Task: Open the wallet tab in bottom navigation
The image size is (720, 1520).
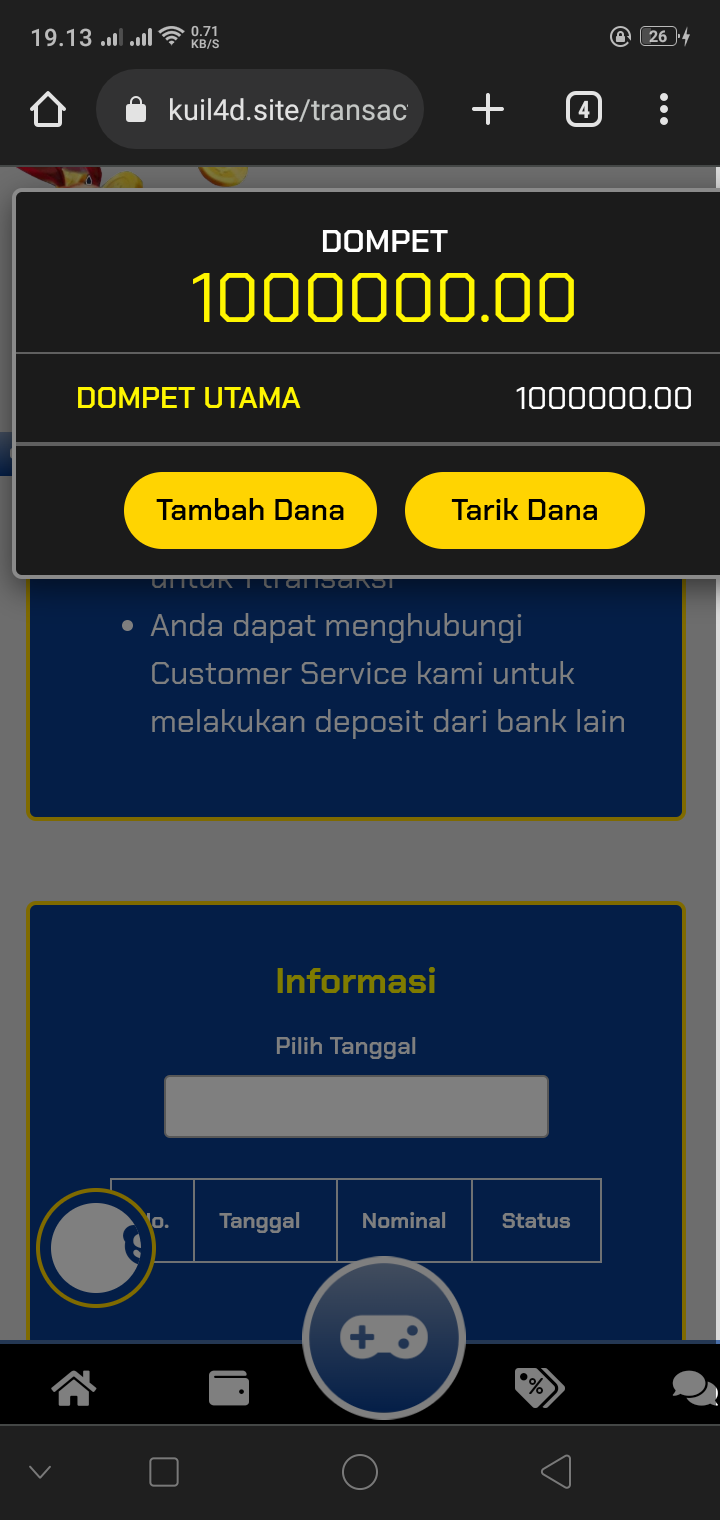Action: 228,1388
